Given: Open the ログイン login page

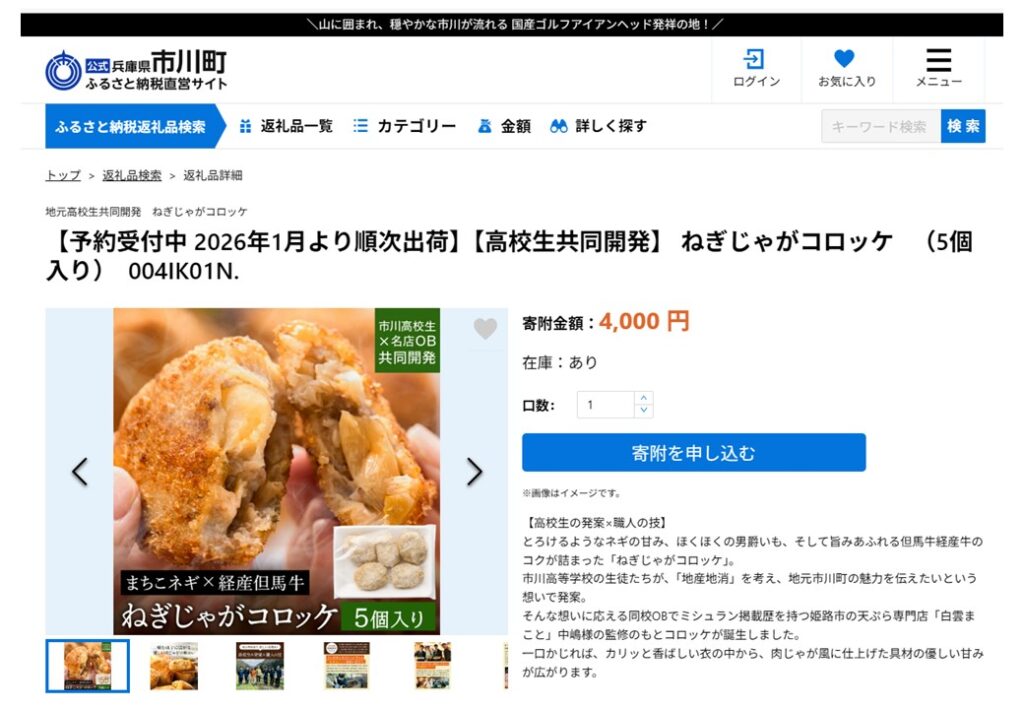Looking at the screenshot, I should pos(756,69).
